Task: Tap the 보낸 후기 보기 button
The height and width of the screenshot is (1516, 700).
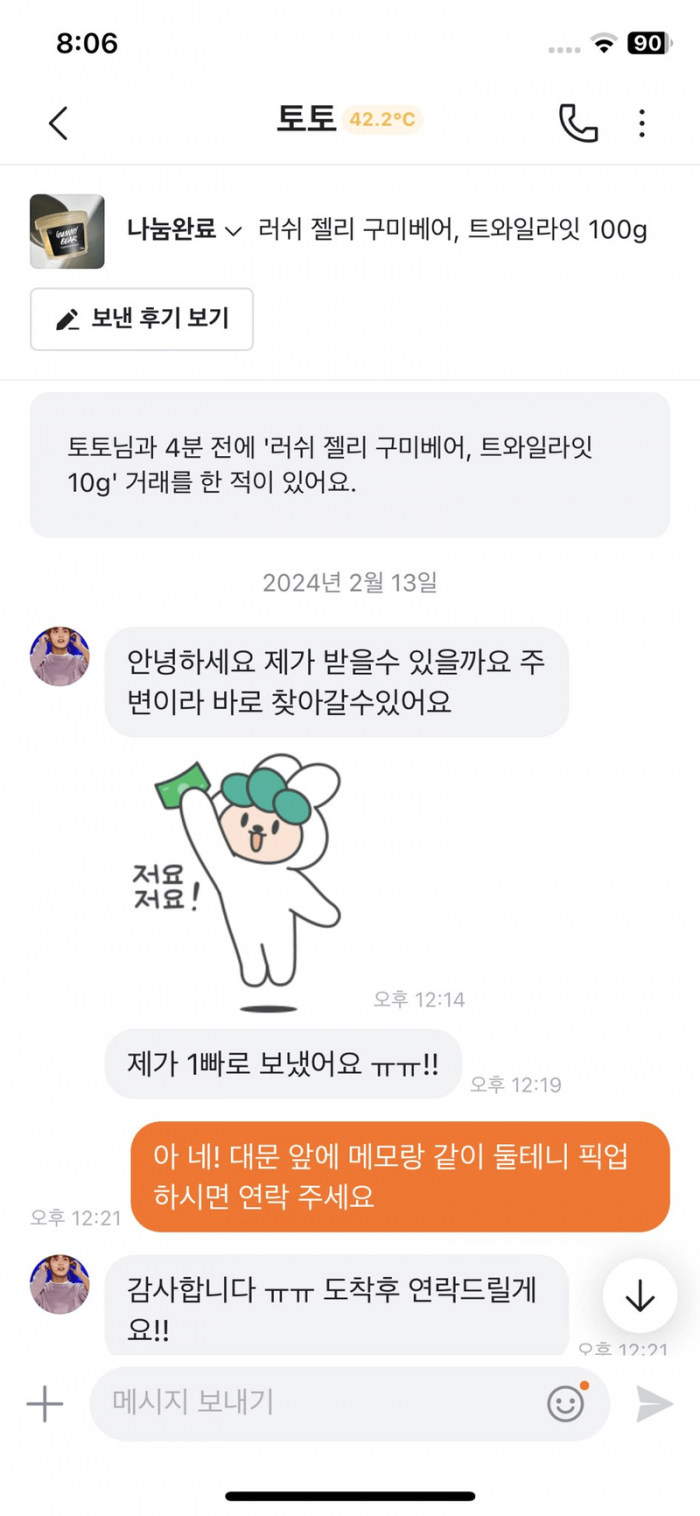Action: coord(141,319)
